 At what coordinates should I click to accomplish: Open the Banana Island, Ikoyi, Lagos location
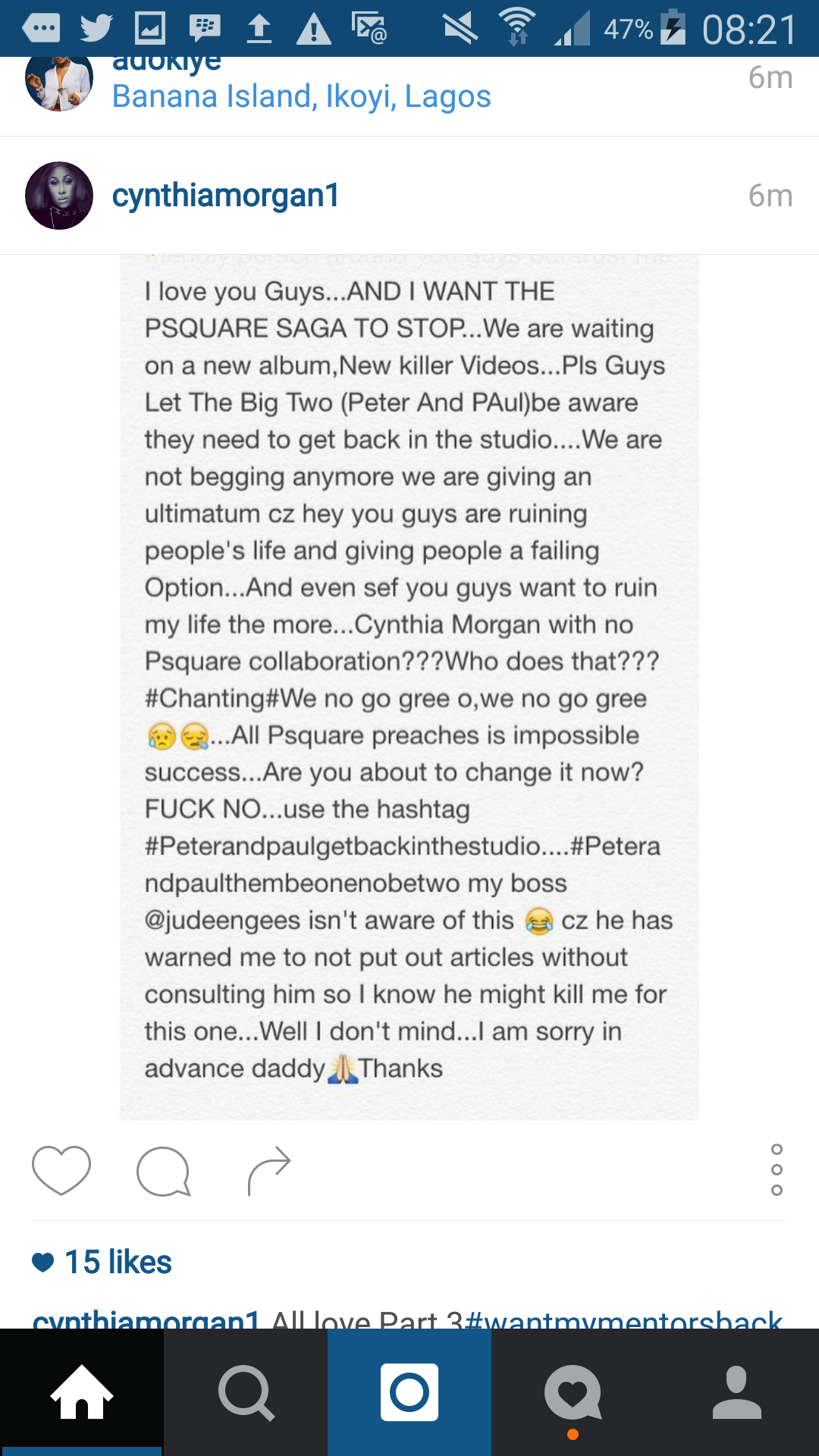click(301, 97)
